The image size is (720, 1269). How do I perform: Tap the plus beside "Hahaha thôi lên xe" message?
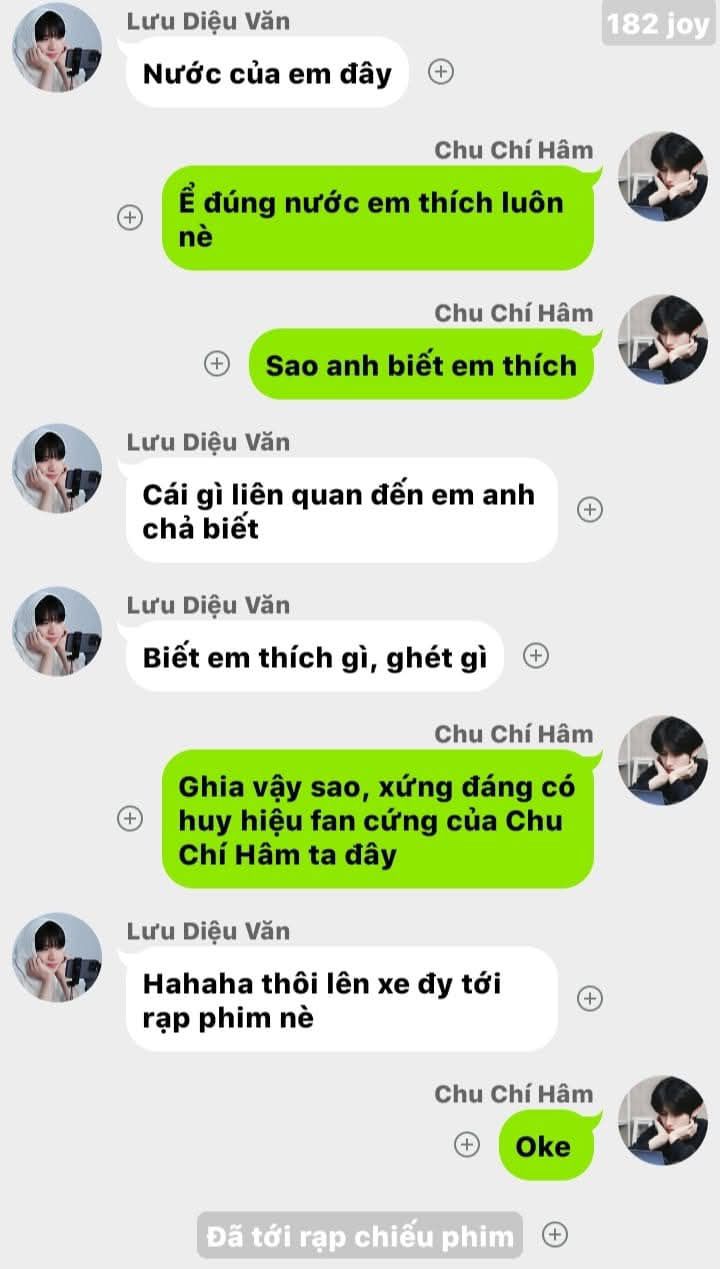tap(590, 998)
